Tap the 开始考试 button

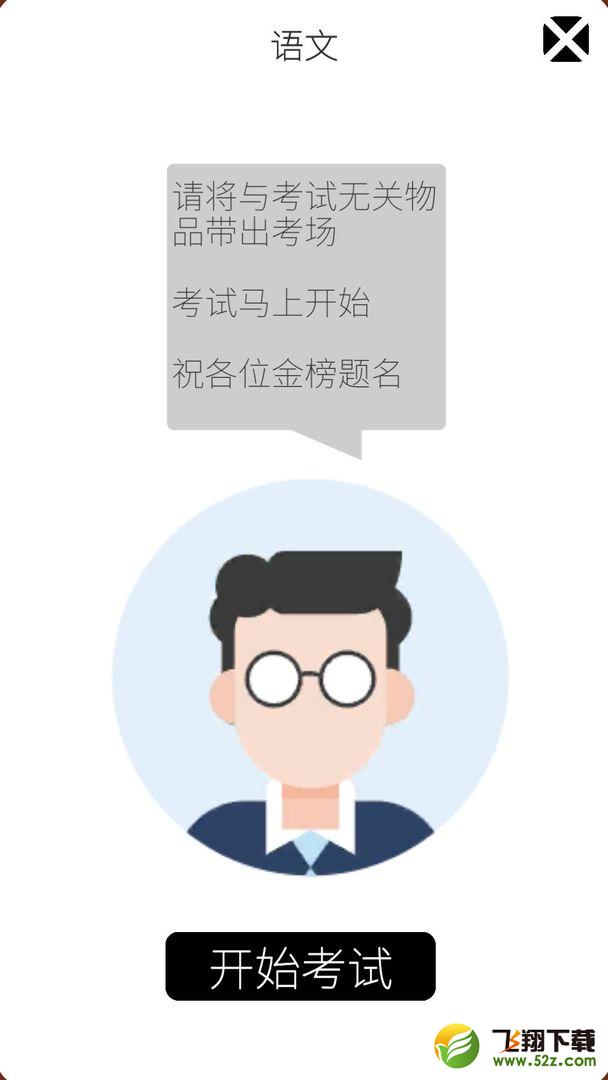(x=301, y=966)
